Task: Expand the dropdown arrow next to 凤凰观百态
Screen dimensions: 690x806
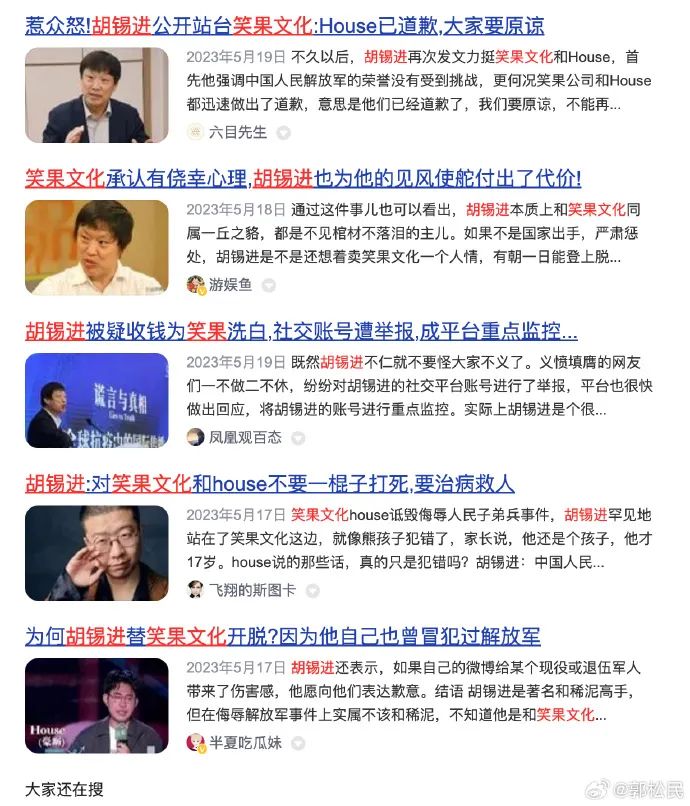Action: tap(298, 437)
